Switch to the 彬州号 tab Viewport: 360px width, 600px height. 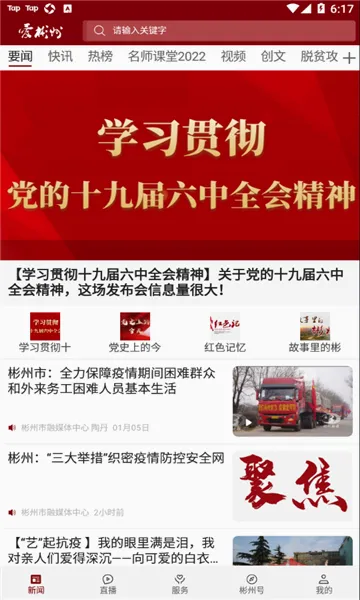(x=251, y=584)
